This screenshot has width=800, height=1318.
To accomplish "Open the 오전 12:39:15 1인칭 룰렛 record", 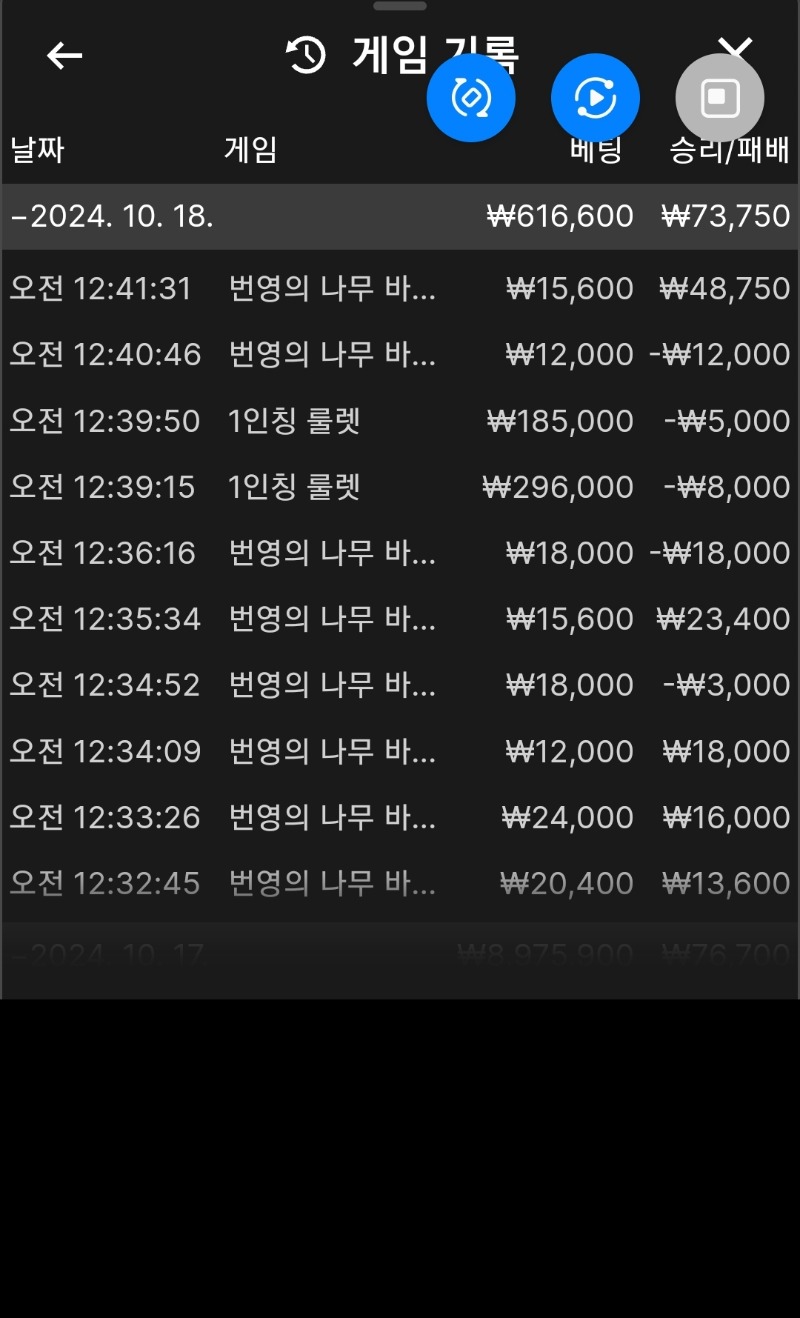I will click(x=400, y=487).
